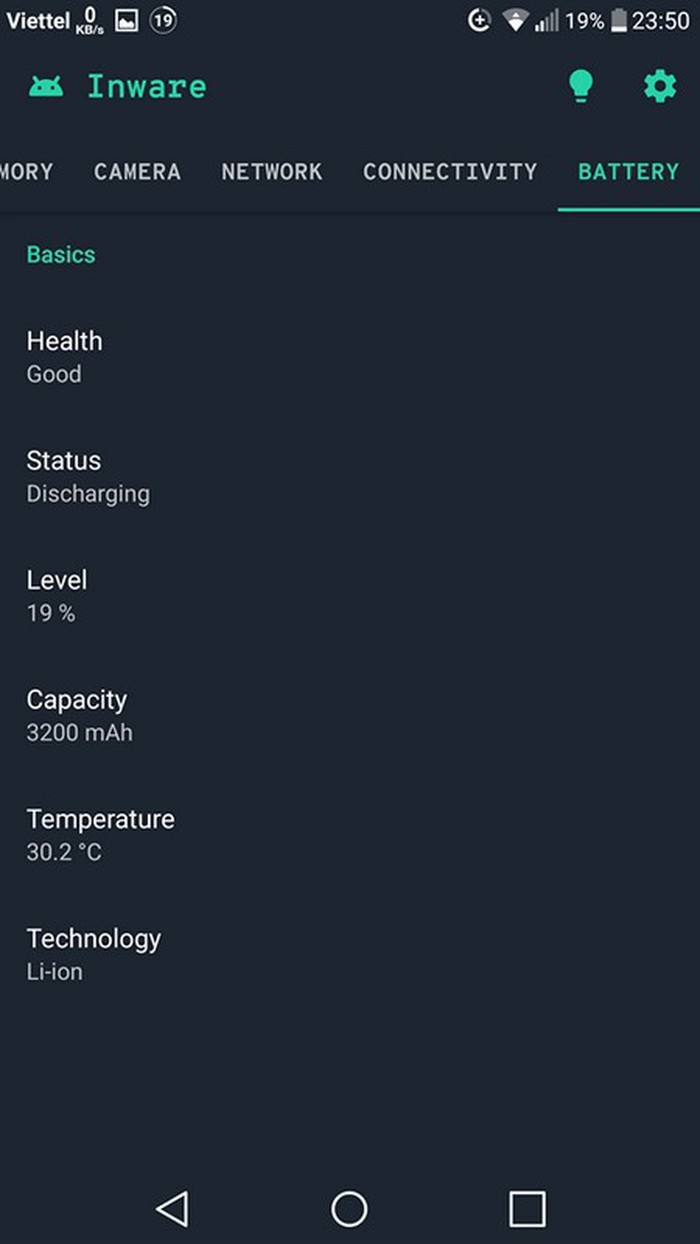The image size is (700, 1244).
Task: Open recent apps with the square button
Action: (x=527, y=1208)
